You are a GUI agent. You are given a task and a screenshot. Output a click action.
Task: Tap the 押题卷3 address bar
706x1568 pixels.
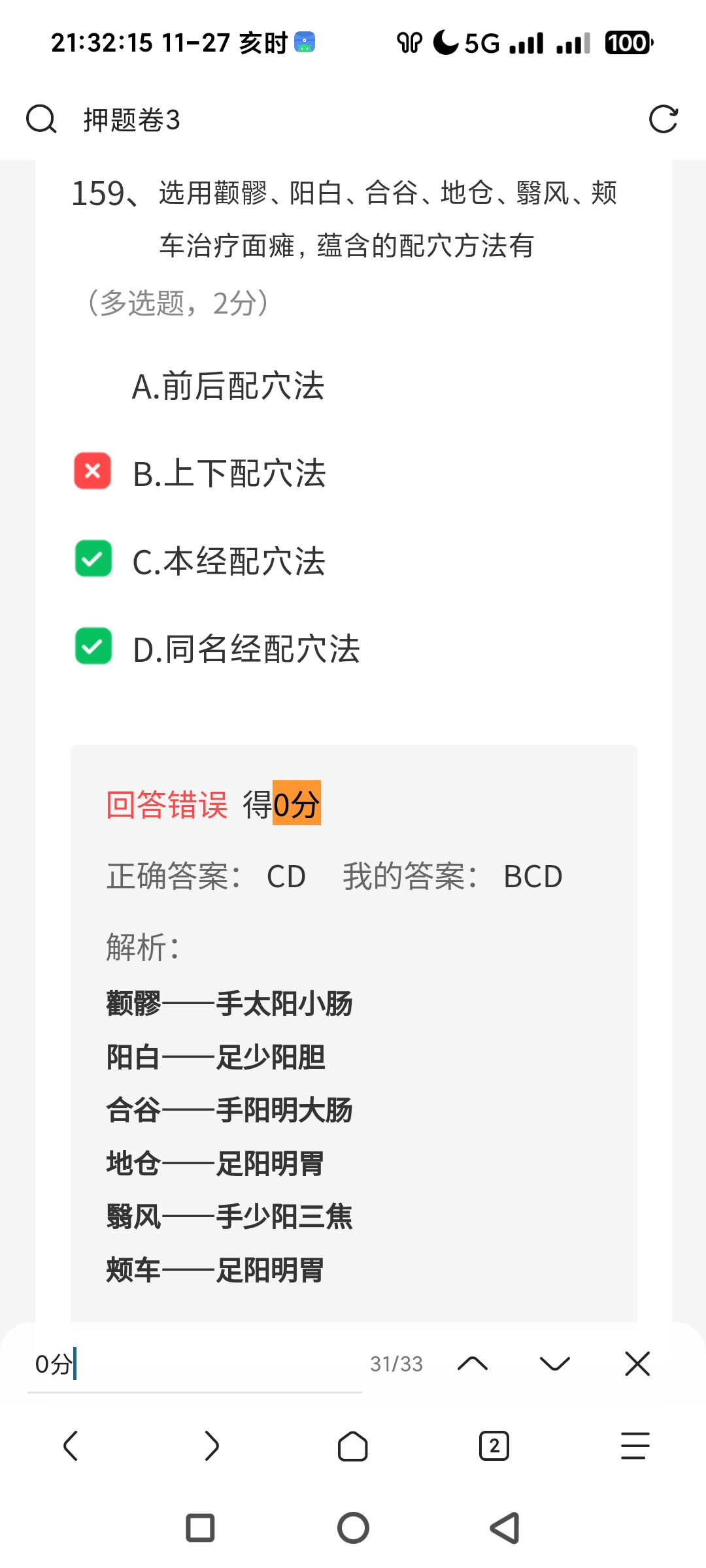(327, 120)
